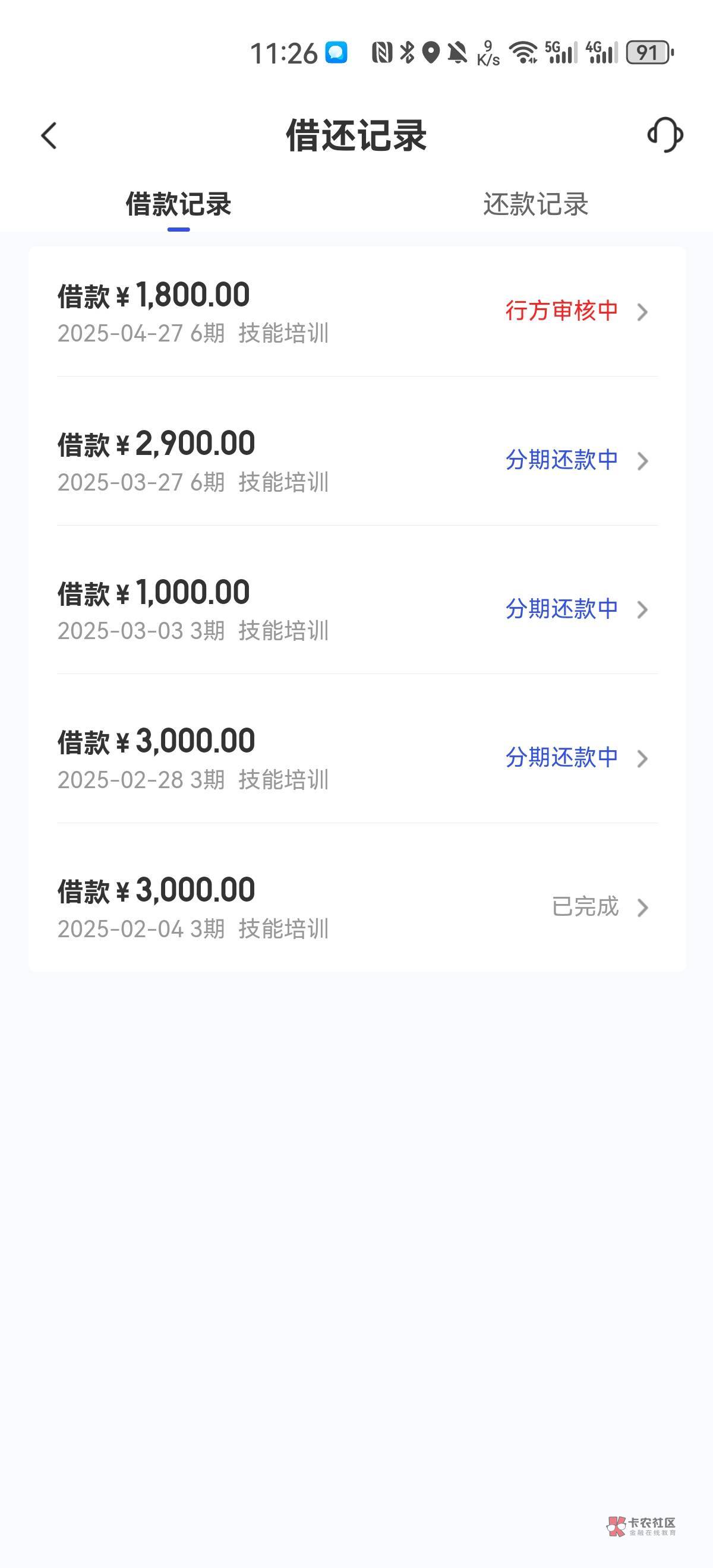Open the ¥2,900.00 loan from 2025-03-27

coord(358,461)
